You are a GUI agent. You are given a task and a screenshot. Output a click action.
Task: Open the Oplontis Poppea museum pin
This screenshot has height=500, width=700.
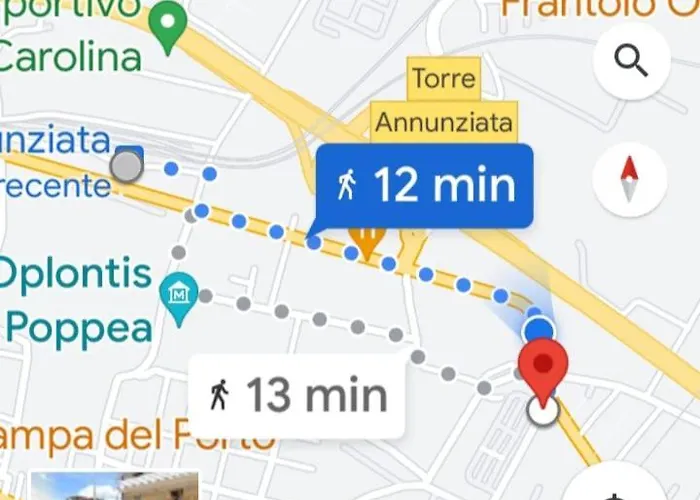pos(179,296)
